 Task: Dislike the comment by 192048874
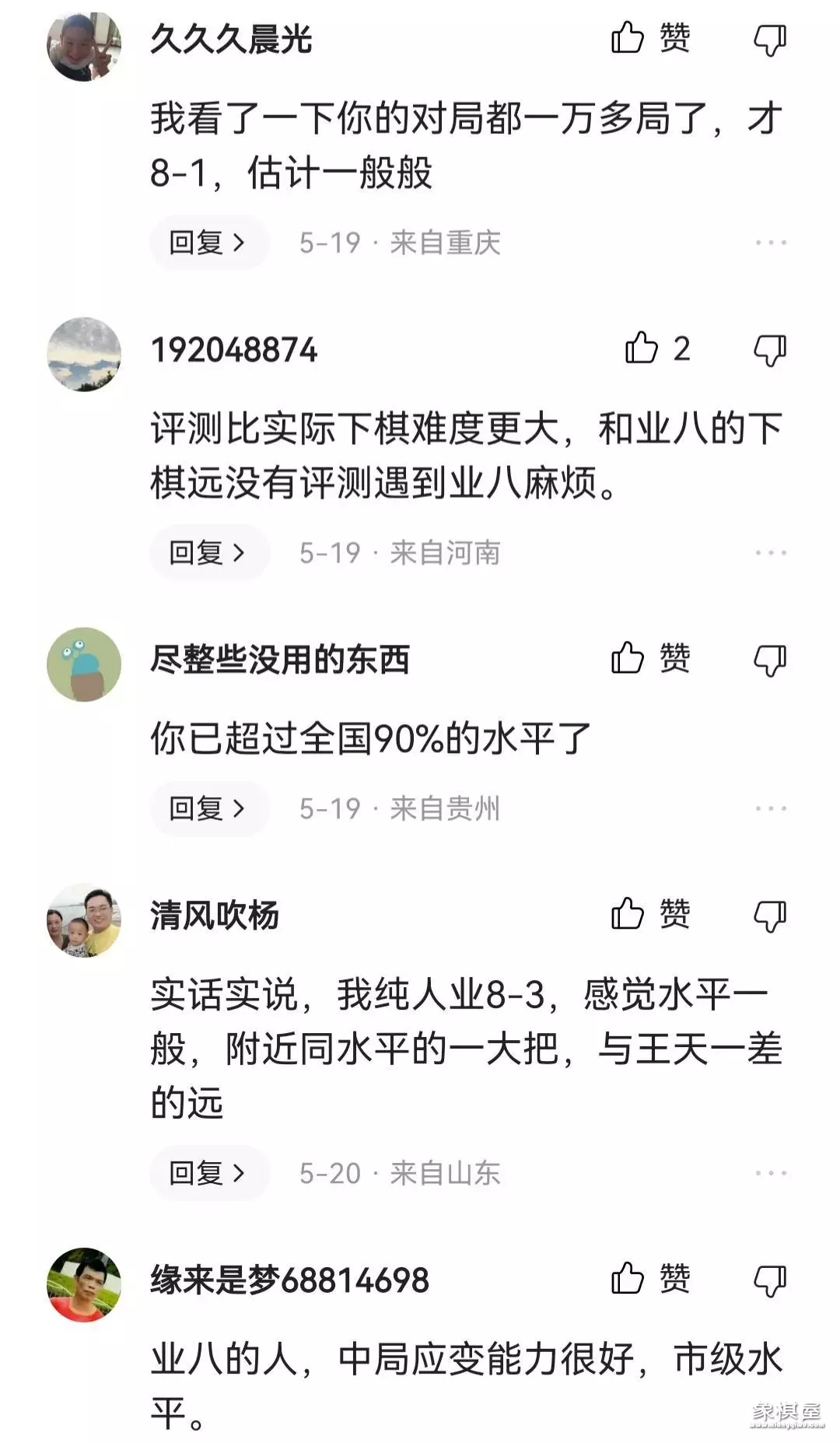tap(770, 349)
